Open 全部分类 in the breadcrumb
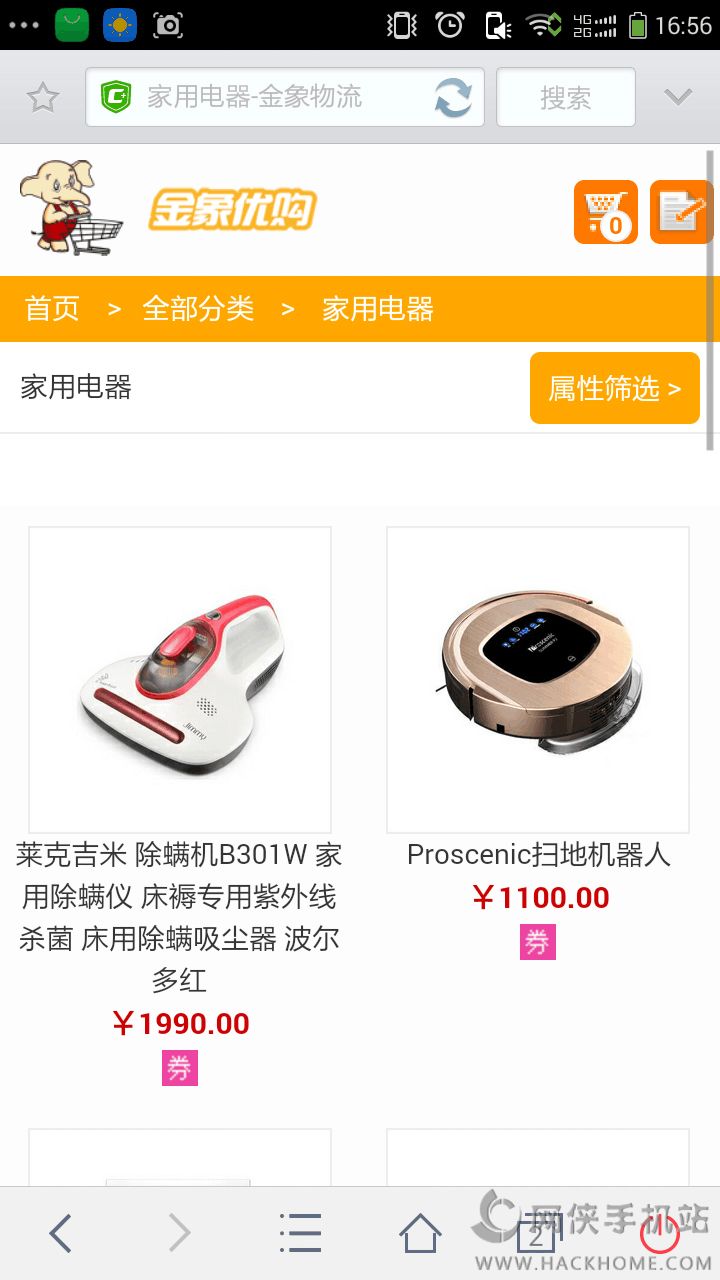The height and width of the screenshot is (1280, 720). (x=198, y=309)
